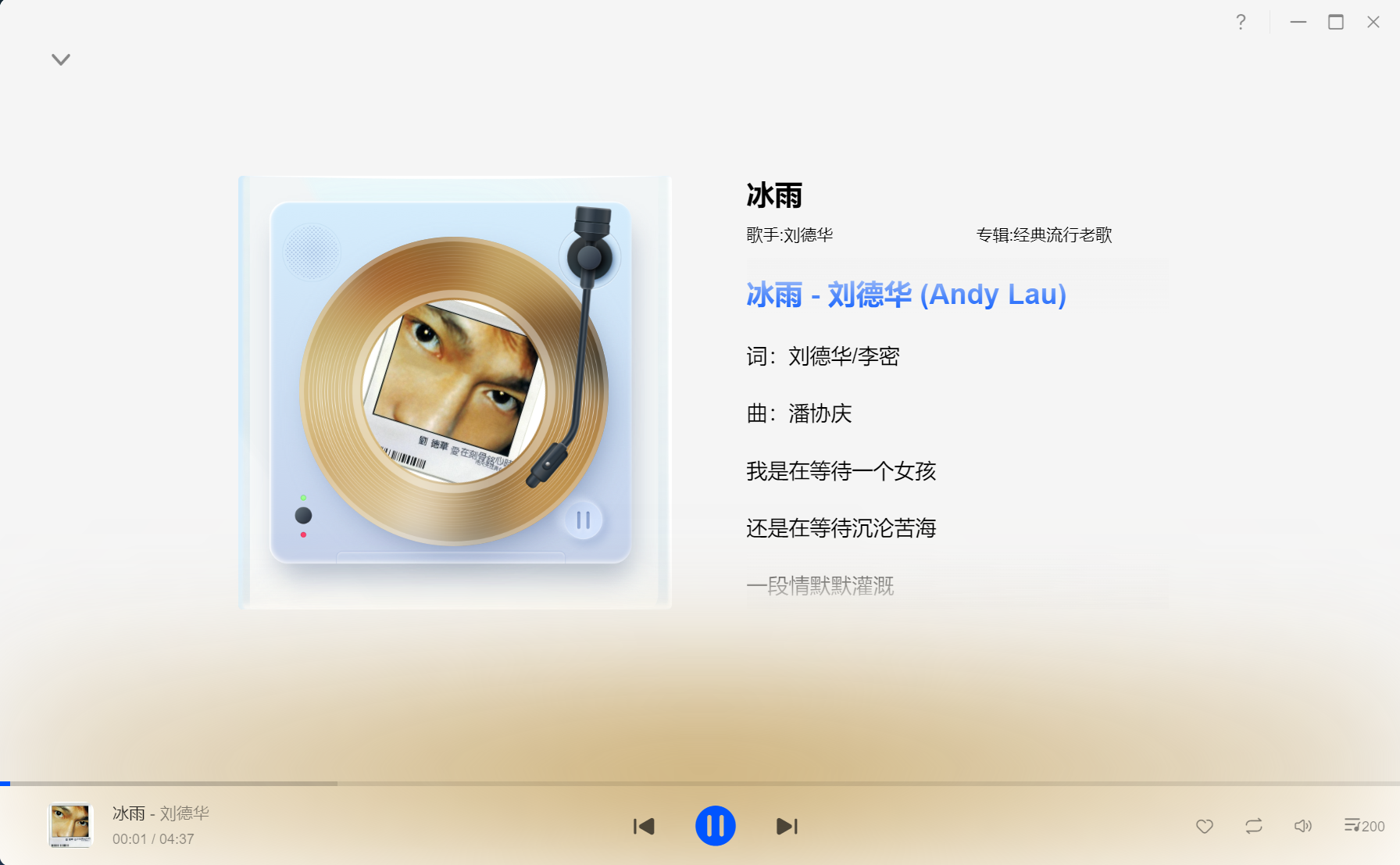Image resolution: width=1400 pixels, height=865 pixels.
Task: Collapse the player with the down chevron
Action: [61, 59]
